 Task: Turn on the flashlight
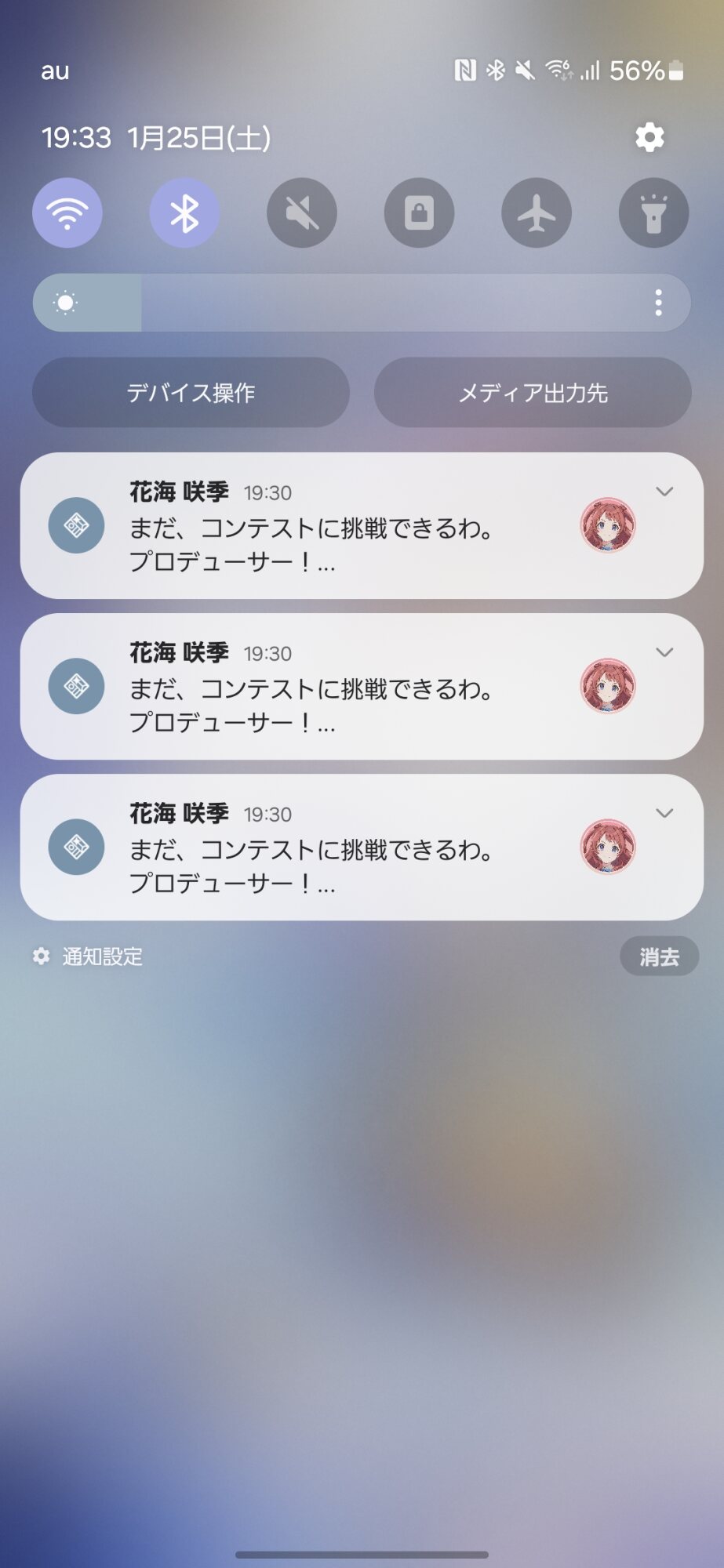coord(653,213)
